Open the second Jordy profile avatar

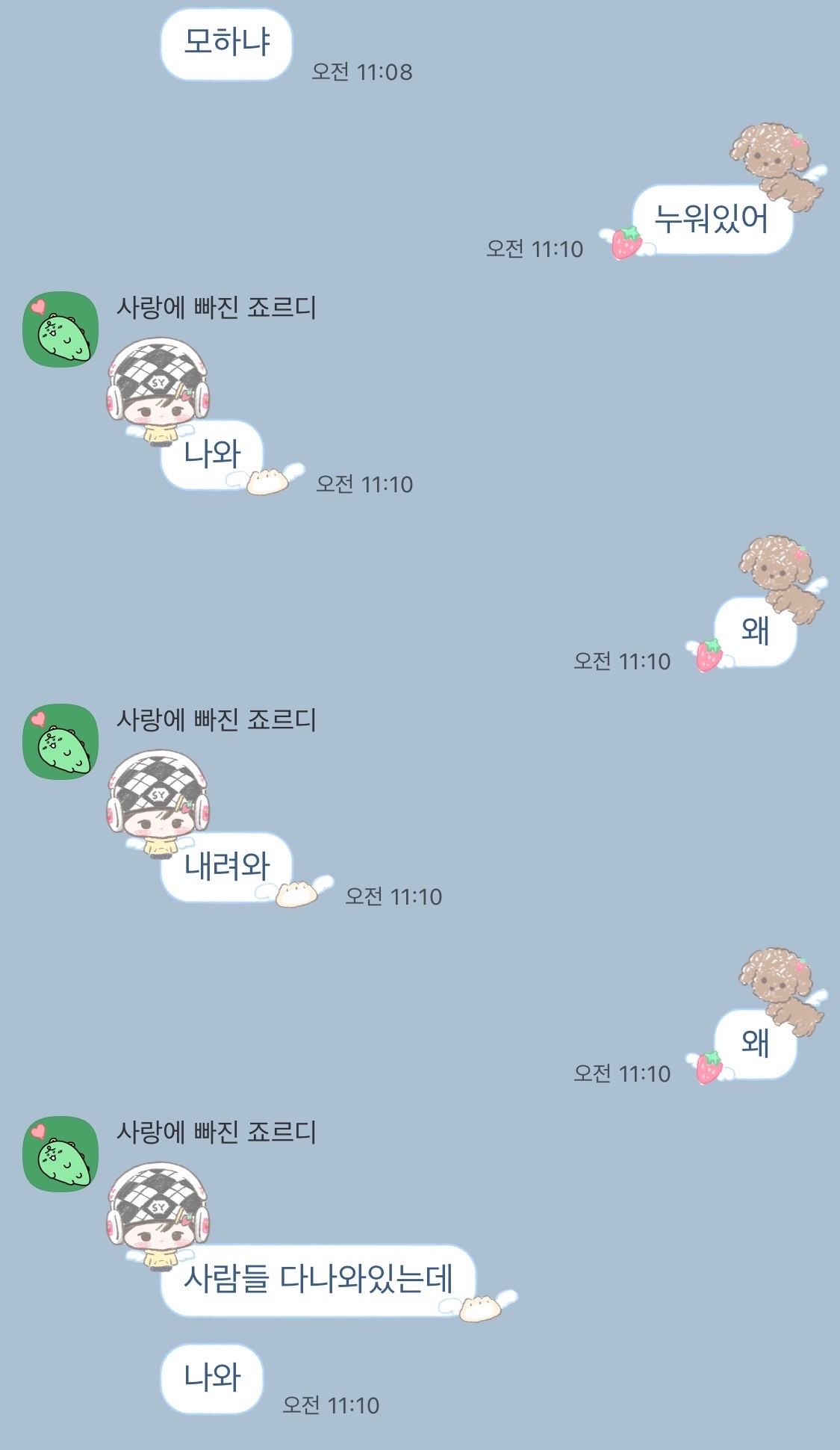60,743
